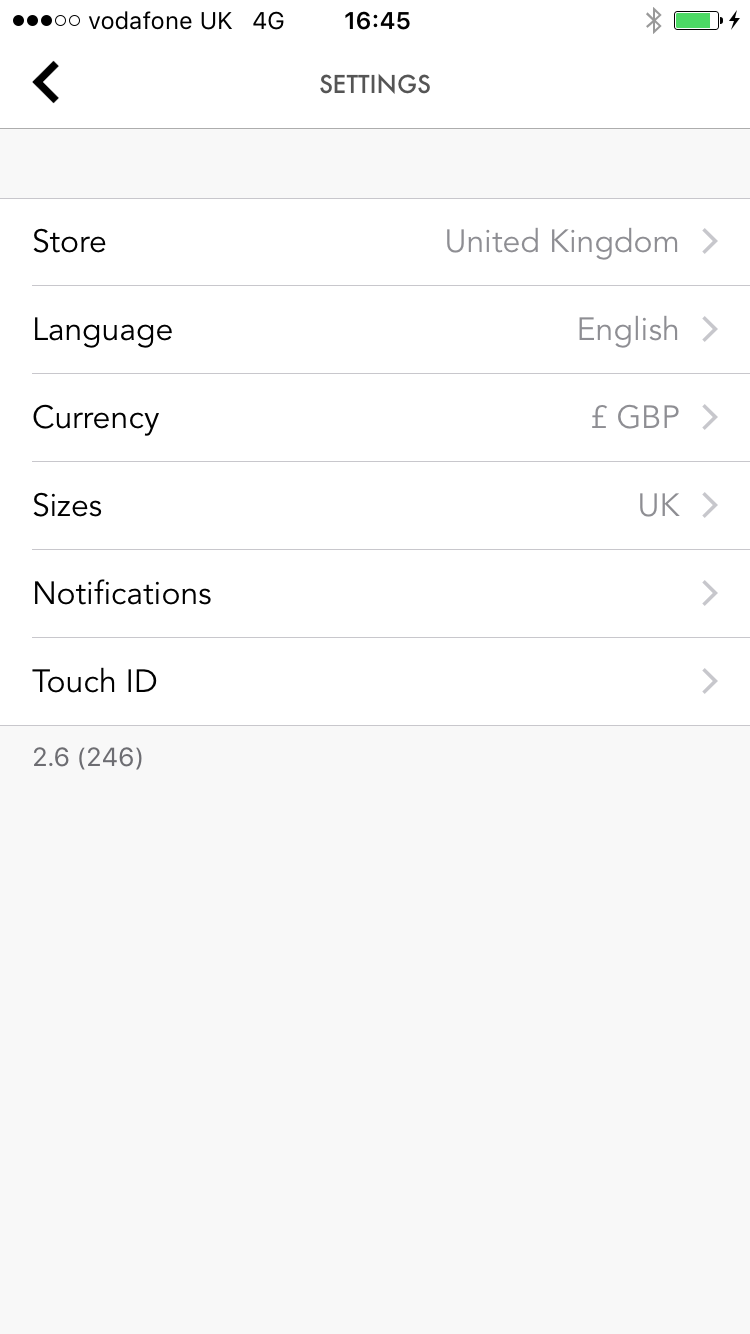Open Notifications settings
750x1334 pixels.
coord(375,594)
